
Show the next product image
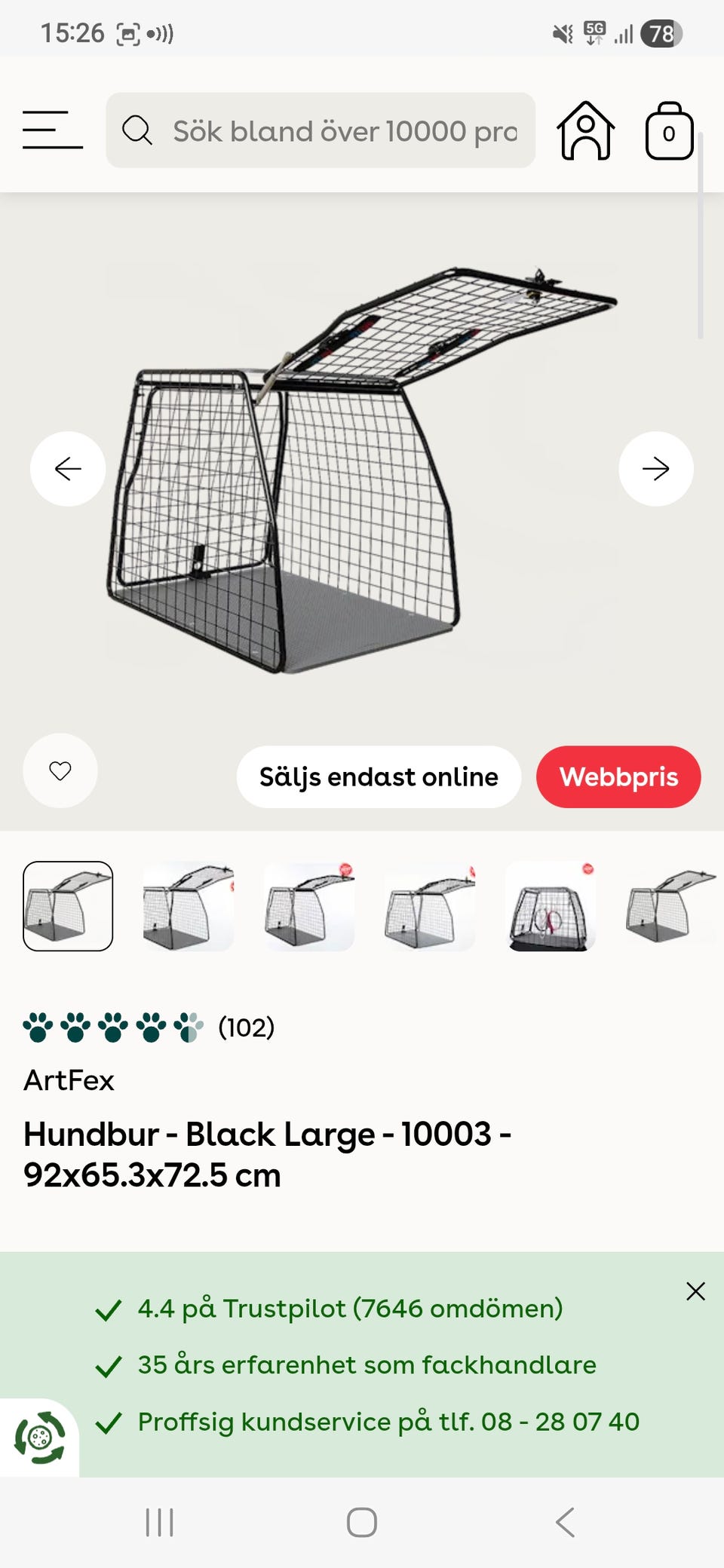pyautogui.click(x=656, y=468)
